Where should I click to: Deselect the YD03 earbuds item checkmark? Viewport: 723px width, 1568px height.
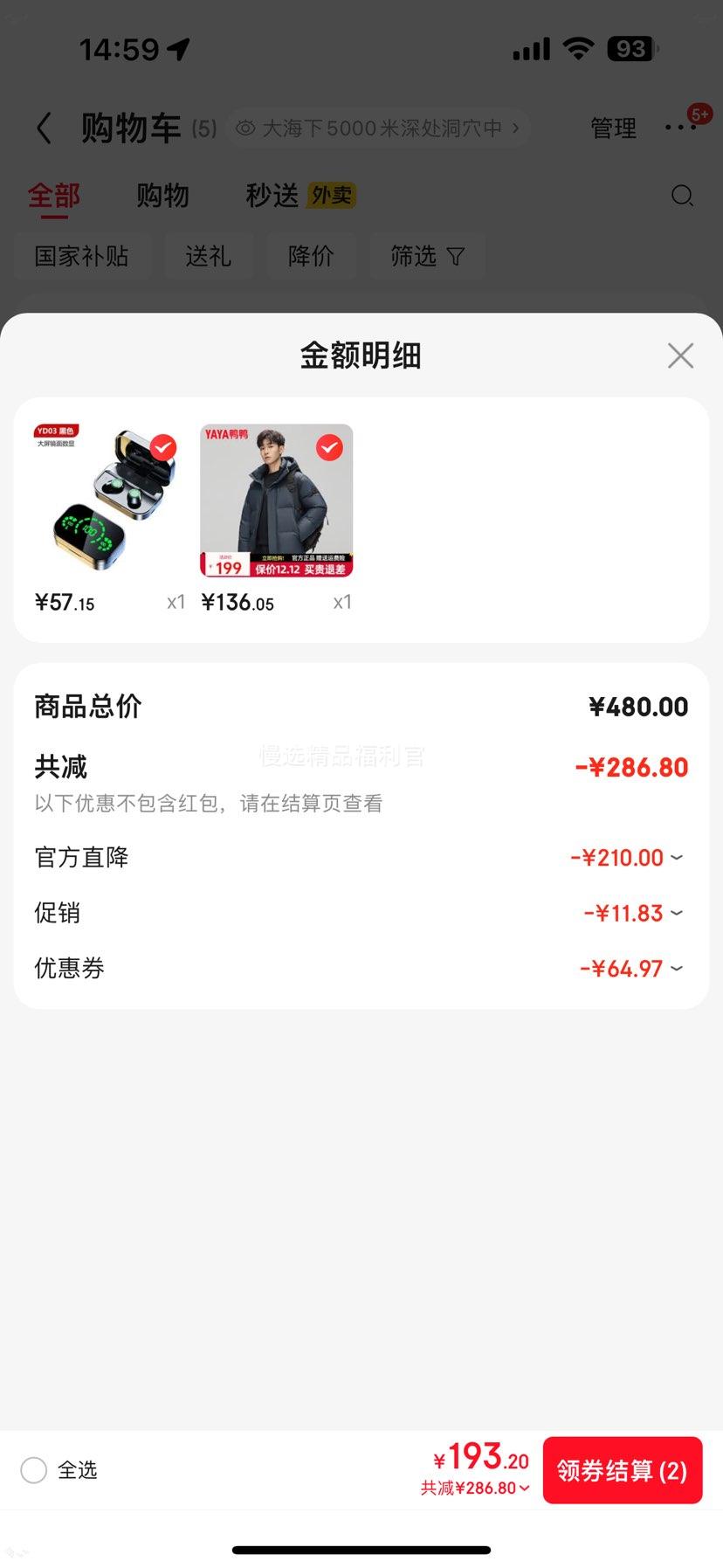coord(163,447)
